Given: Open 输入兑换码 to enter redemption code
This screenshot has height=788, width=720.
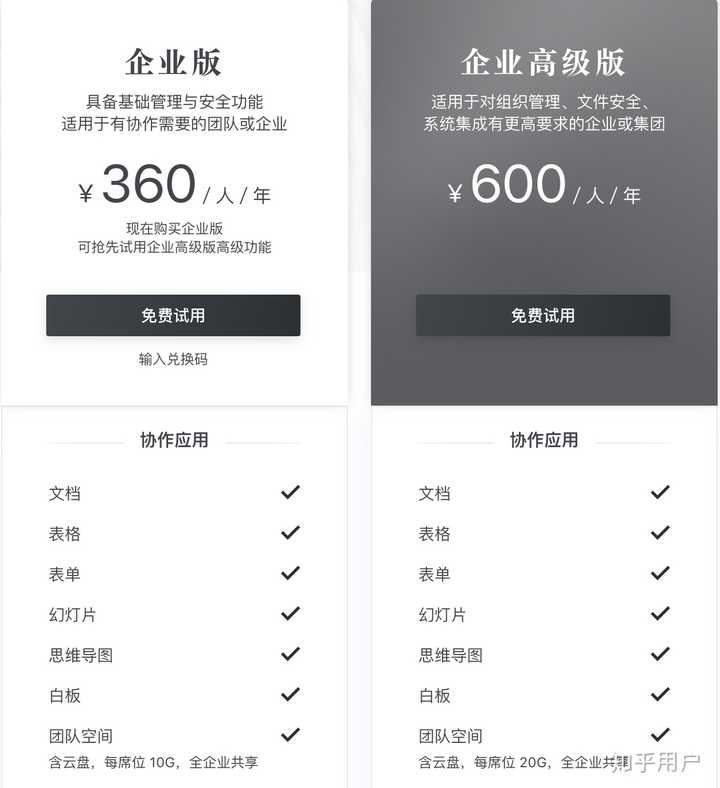Looking at the screenshot, I should coord(173,359).
